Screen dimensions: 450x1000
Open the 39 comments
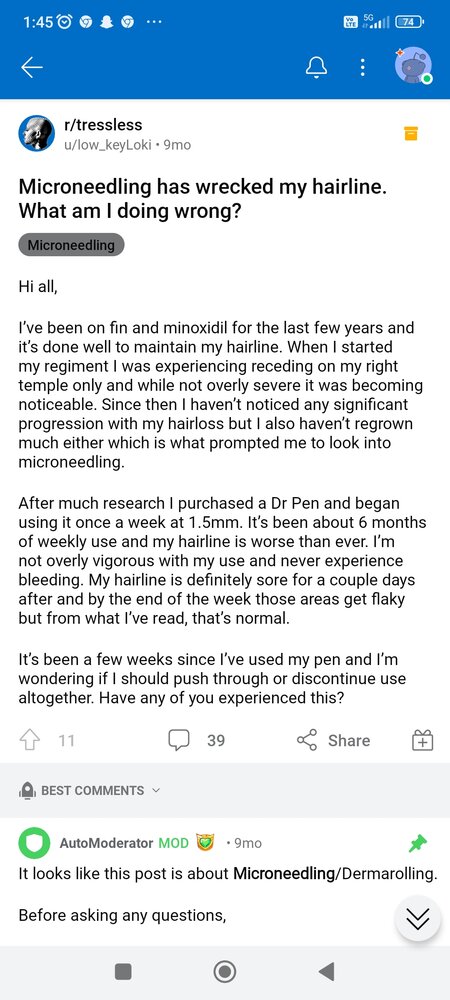(x=196, y=740)
